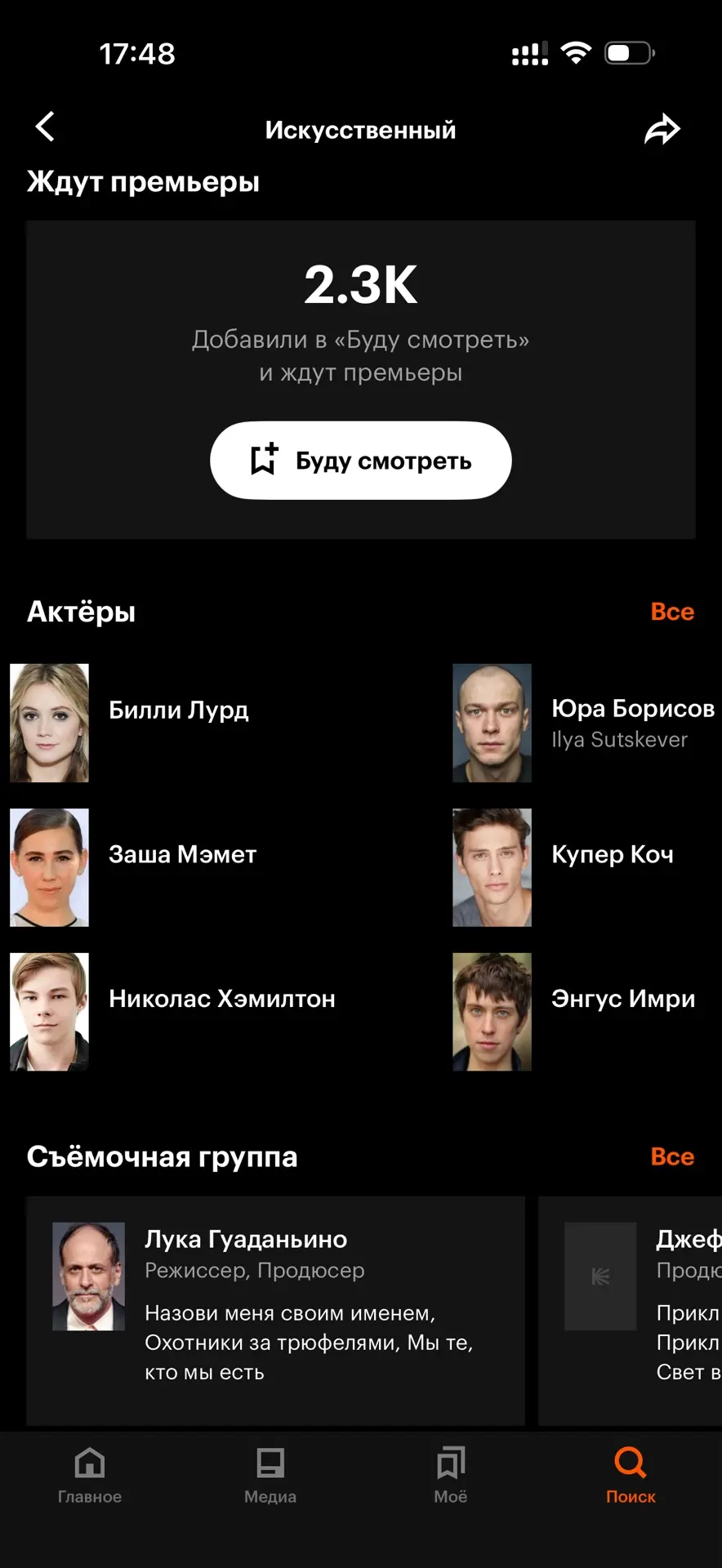Show the full Съёмочная группа list via Все
Viewport: 722px width, 1568px height.
point(672,1156)
